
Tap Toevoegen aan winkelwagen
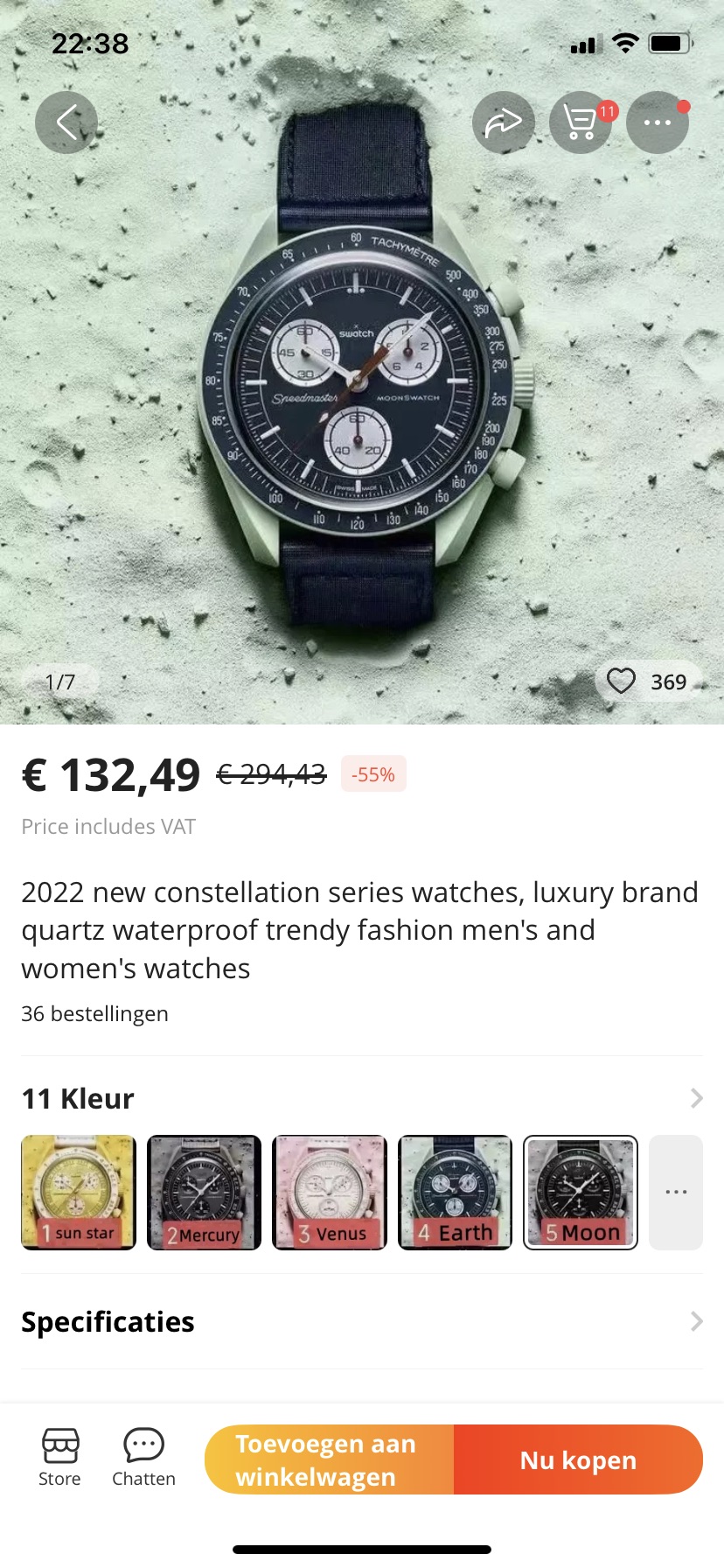tap(330, 1459)
